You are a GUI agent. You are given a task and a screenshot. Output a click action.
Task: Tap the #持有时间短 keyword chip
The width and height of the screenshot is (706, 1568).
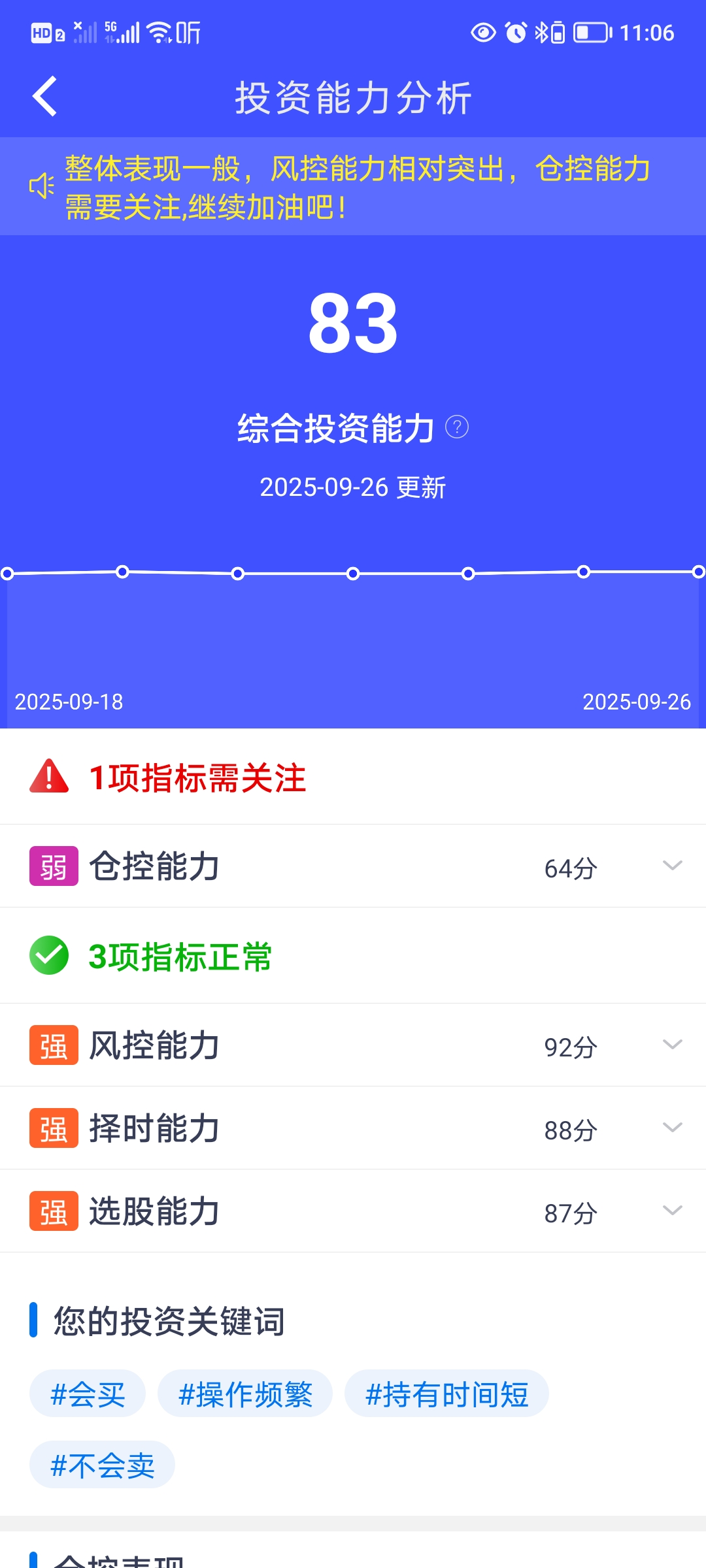point(446,1394)
